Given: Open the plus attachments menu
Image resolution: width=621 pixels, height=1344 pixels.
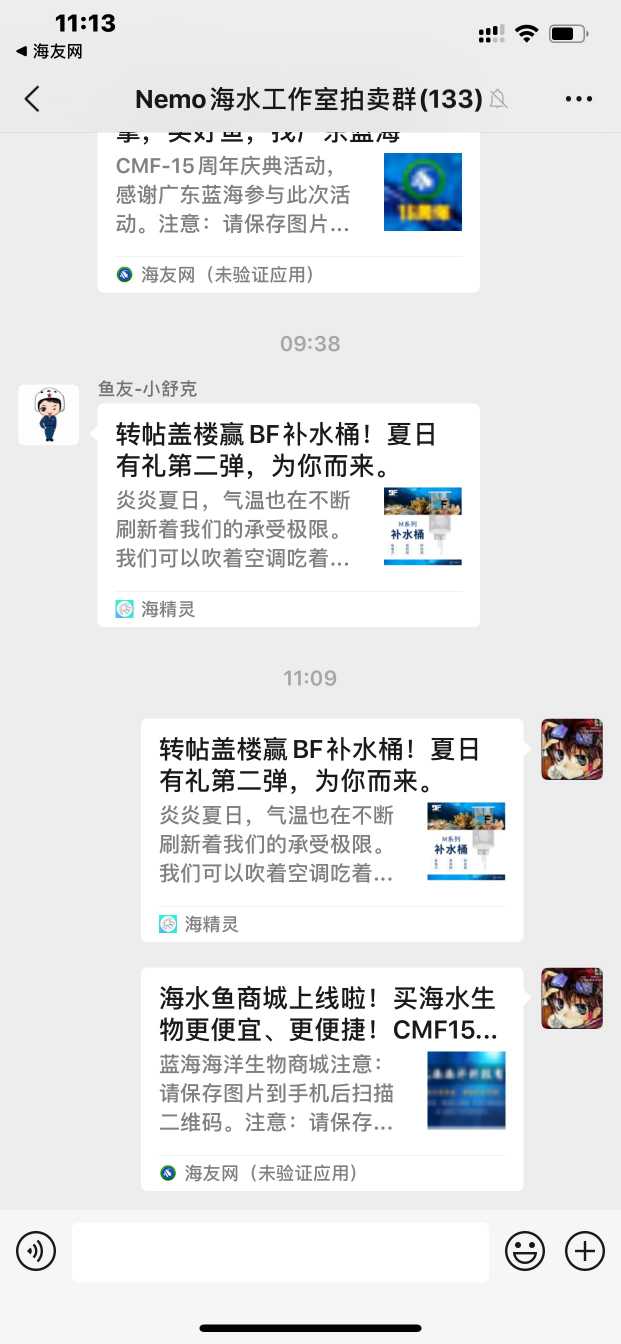Looking at the screenshot, I should click(585, 1250).
